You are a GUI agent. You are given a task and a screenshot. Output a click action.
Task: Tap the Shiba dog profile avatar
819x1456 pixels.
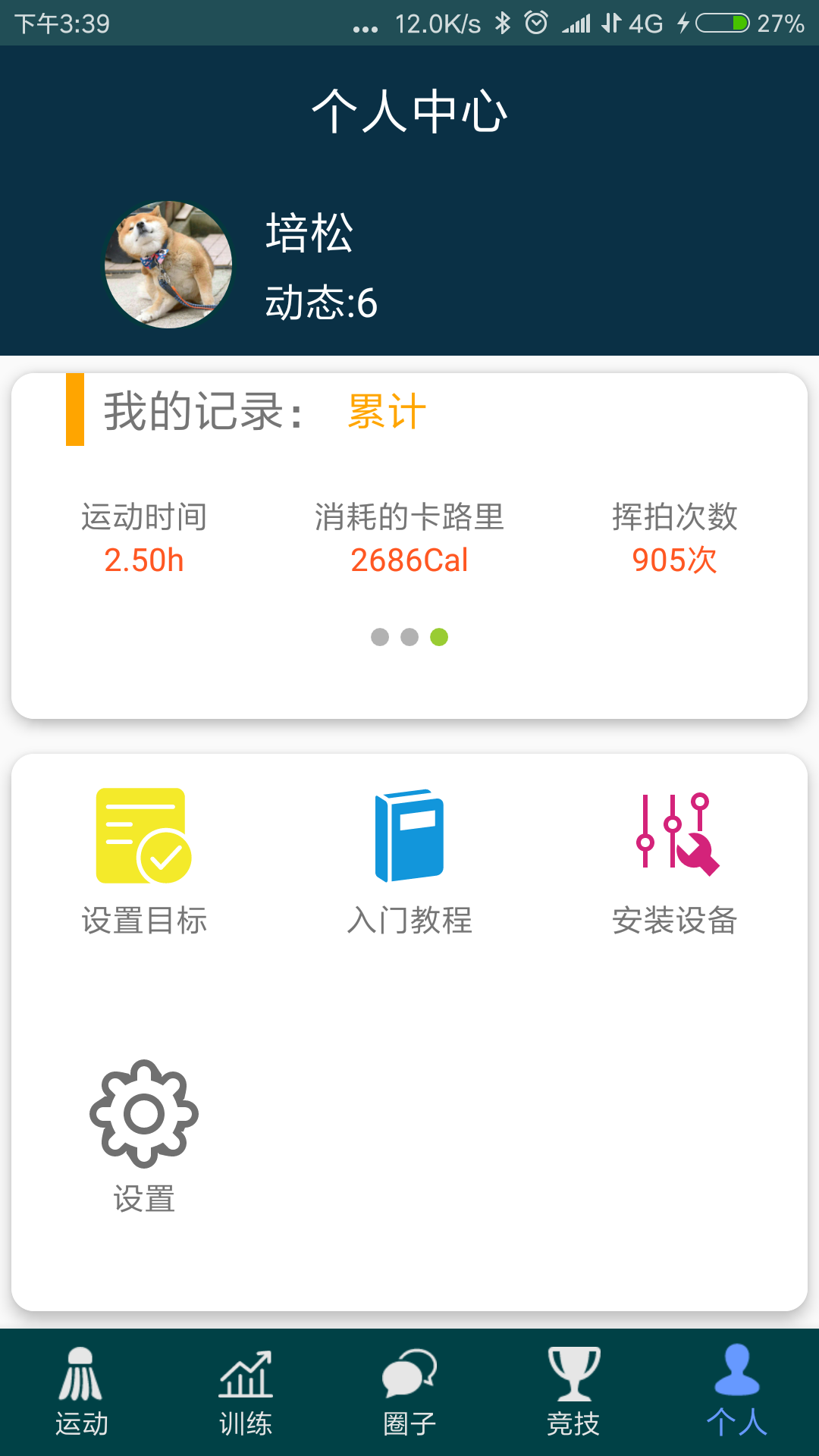pos(168,265)
